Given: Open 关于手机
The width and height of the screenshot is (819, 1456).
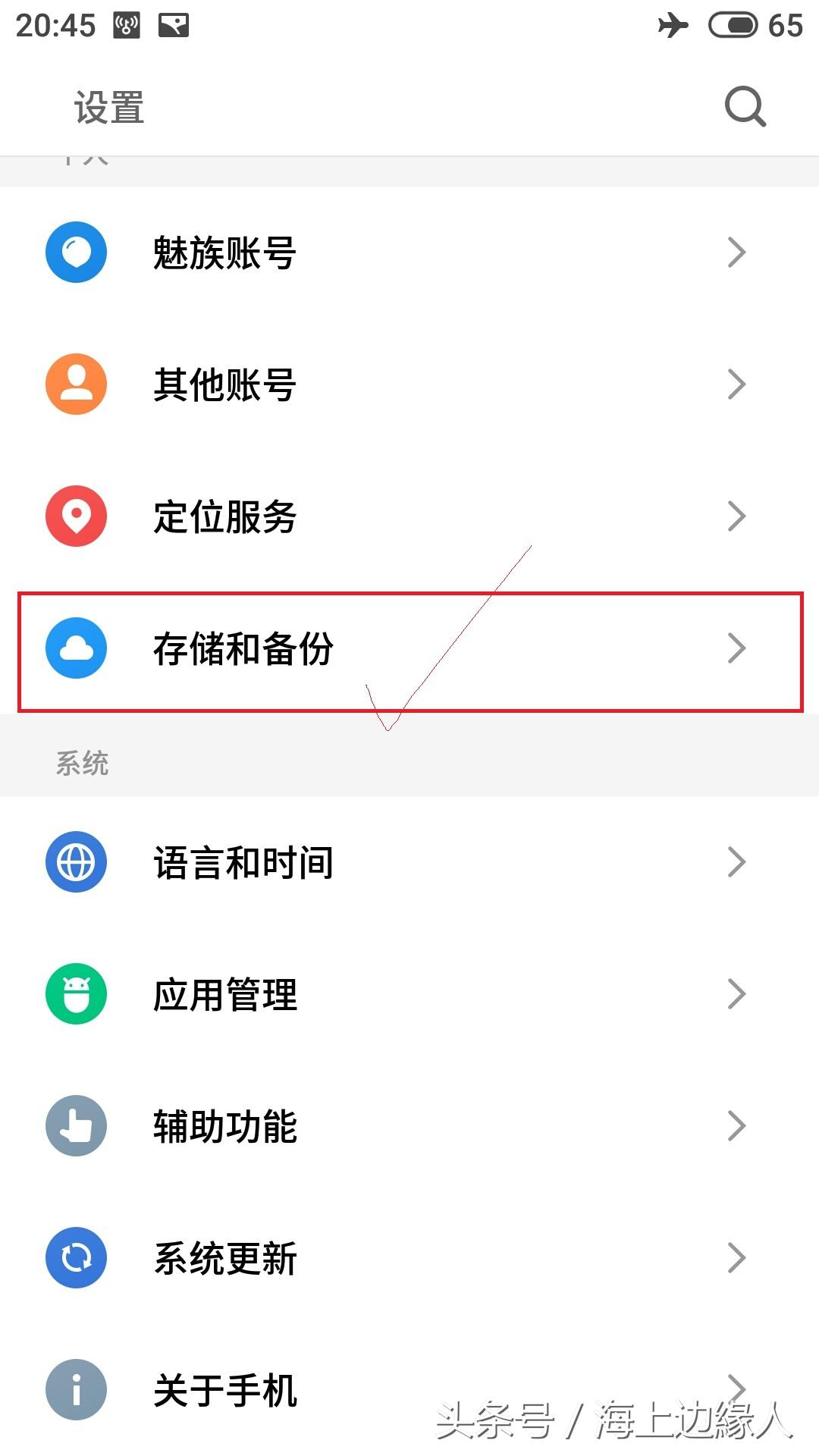Looking at the screenshot, I should pyautogui.click(x=409, y=1390).
